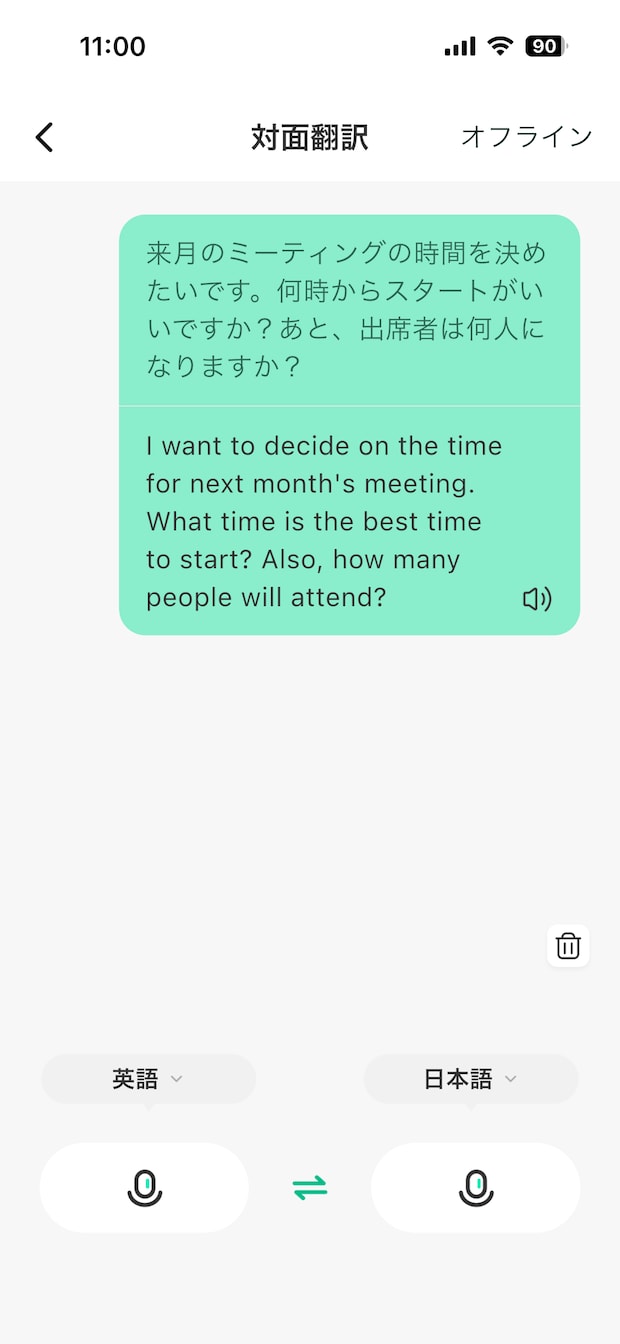Viewport: 620px width, 1344px height.
Task: Delete the conversation with the trash icon
Action: (x=568, y=945)
